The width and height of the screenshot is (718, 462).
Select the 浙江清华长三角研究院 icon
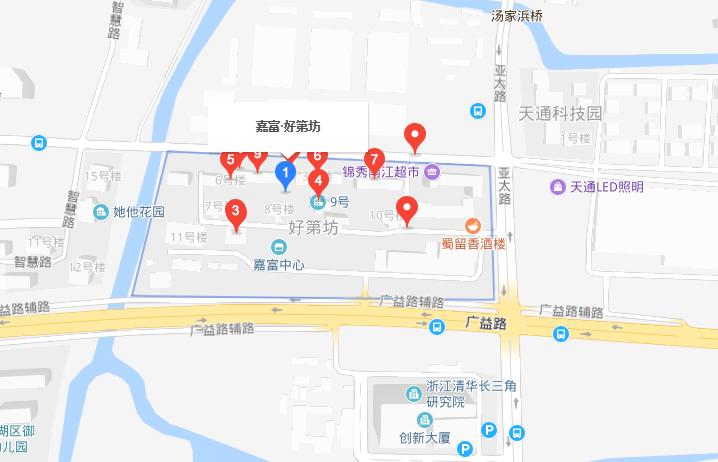point(414,393)
